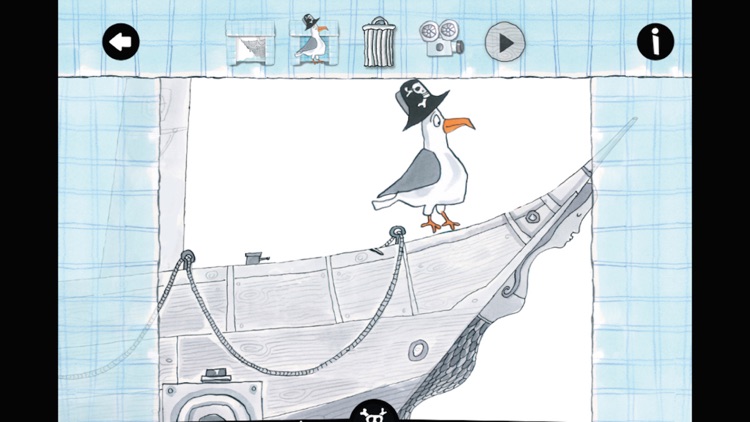Play the animation

tap(505, 43)
